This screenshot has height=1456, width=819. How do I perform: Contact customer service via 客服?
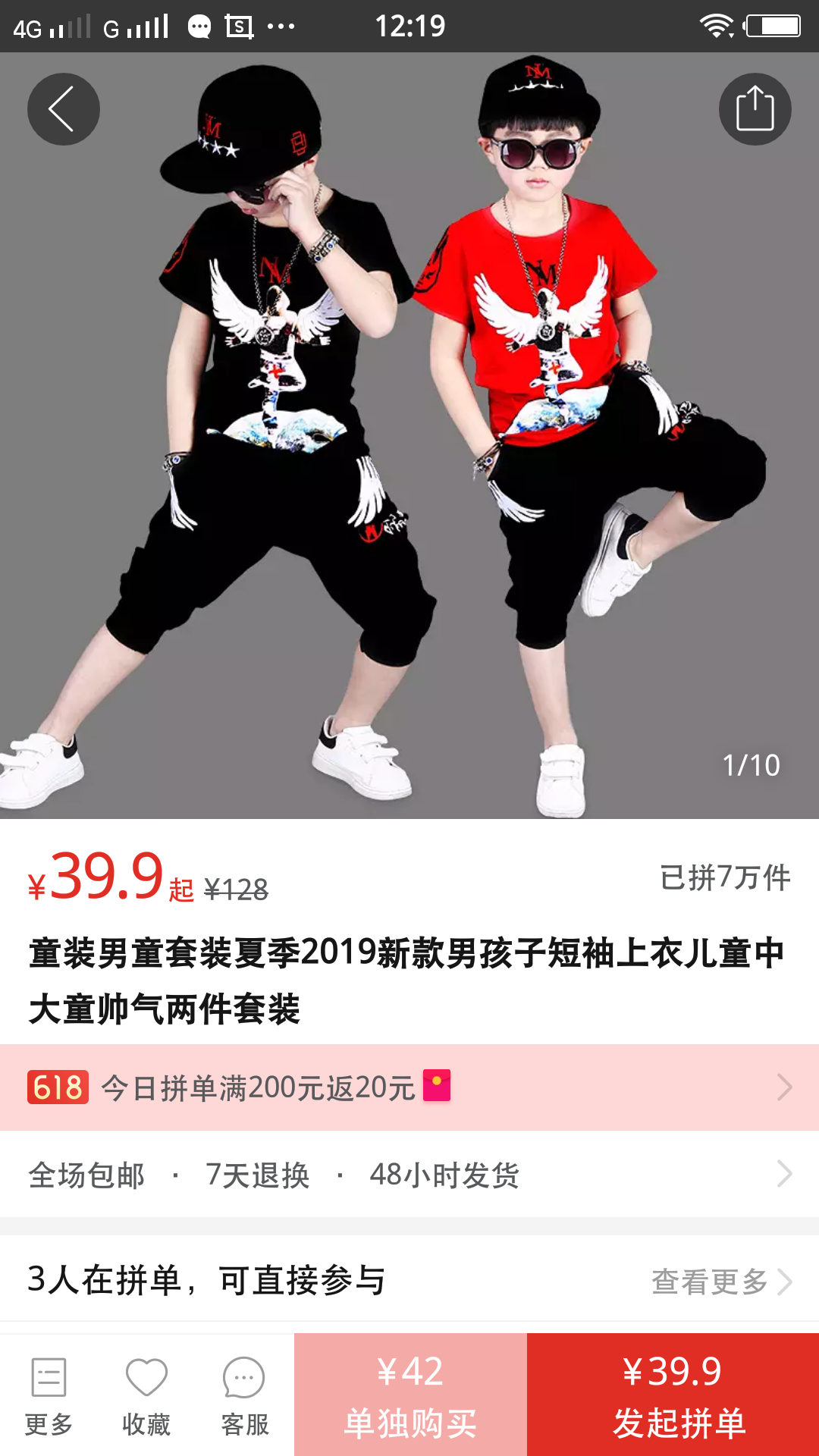tap(244, 1395)
